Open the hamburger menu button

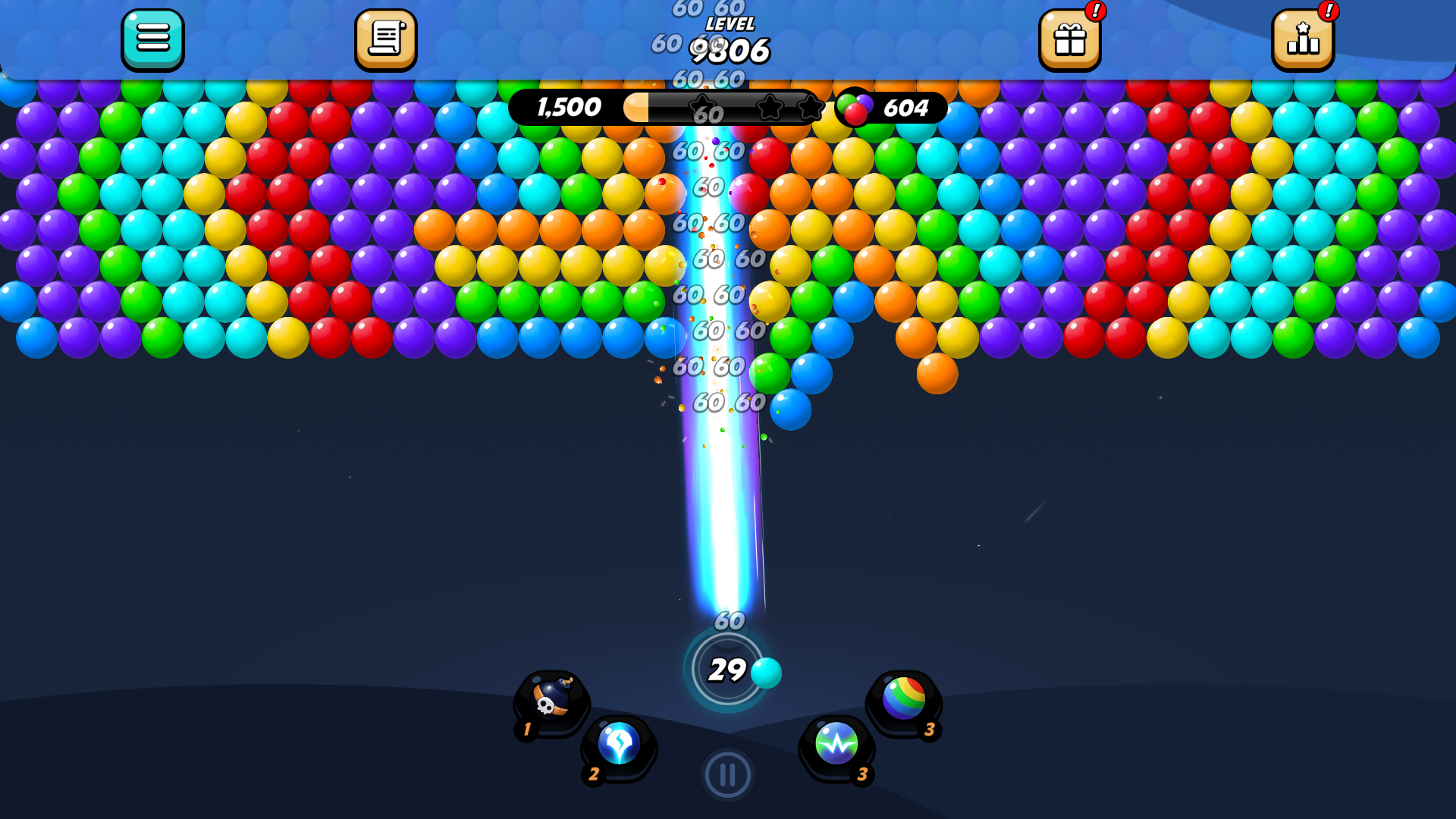152,39
